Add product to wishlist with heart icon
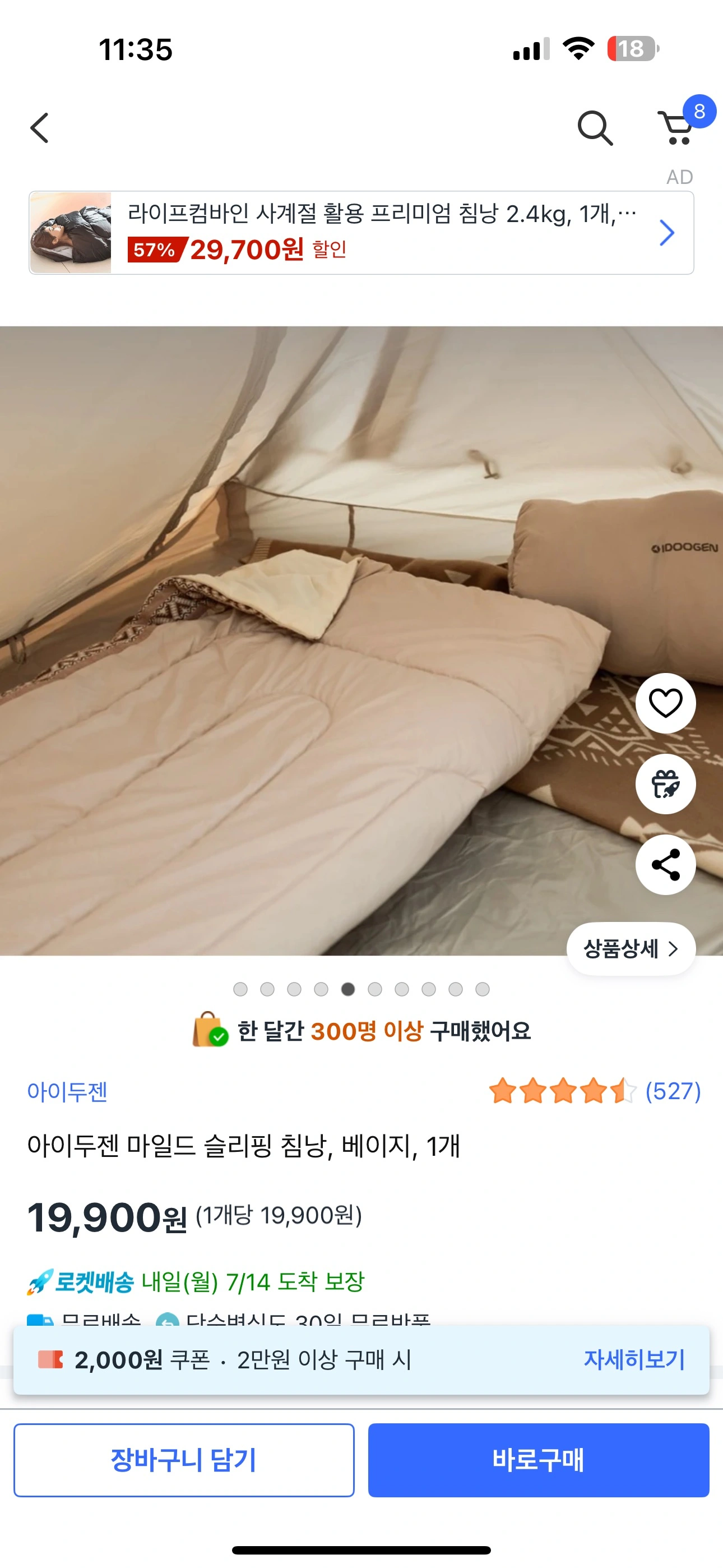The height and width of the screenshot is (1568, 723). [x=666, y=703]
